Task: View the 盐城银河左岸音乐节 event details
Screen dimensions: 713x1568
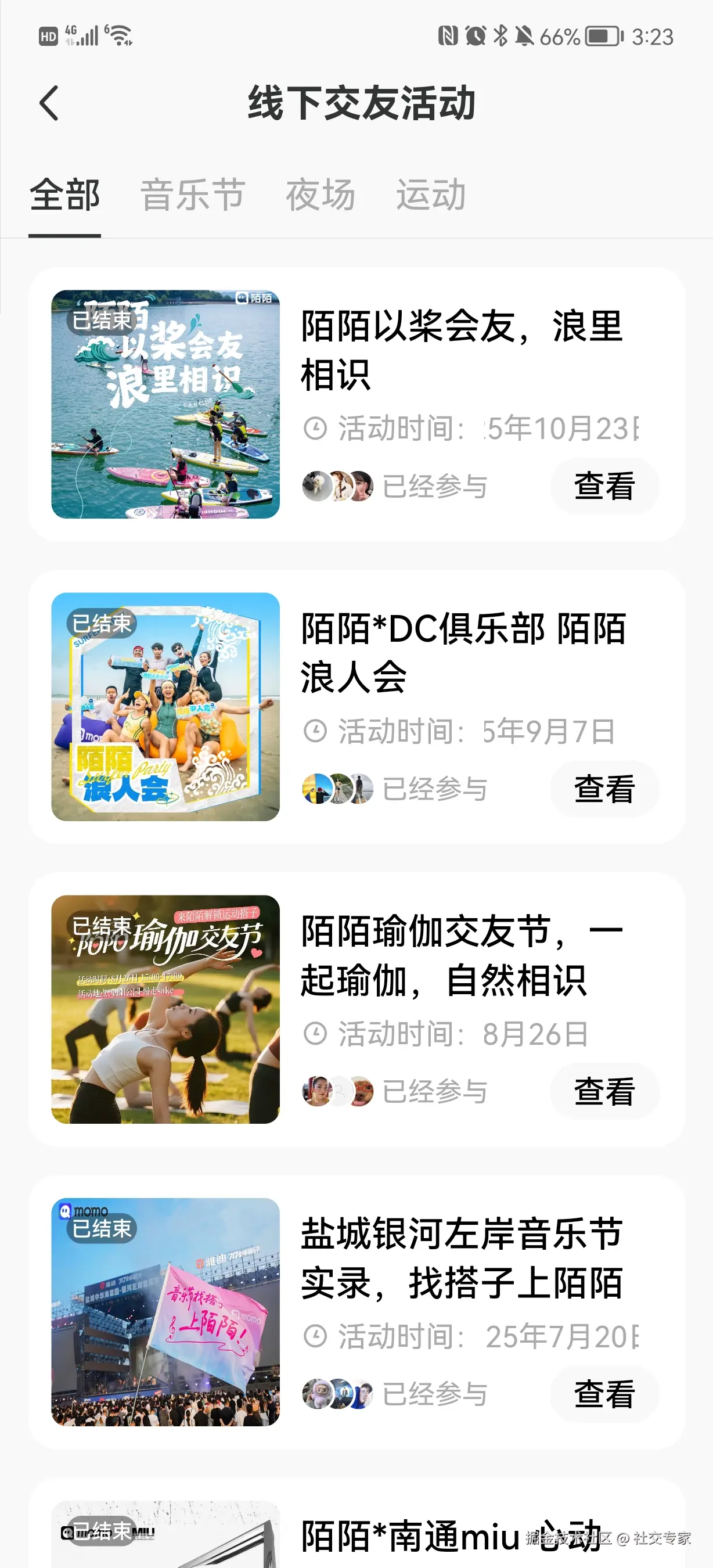Action: (604, 1394)
